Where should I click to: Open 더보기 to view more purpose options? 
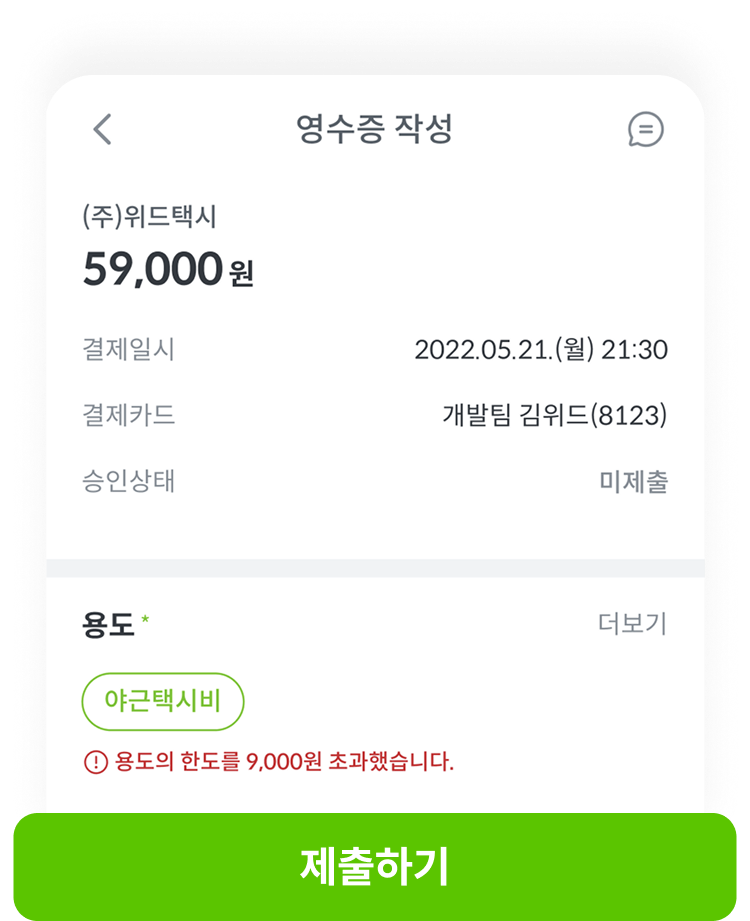pyautogui.click(x=634, y=622)
